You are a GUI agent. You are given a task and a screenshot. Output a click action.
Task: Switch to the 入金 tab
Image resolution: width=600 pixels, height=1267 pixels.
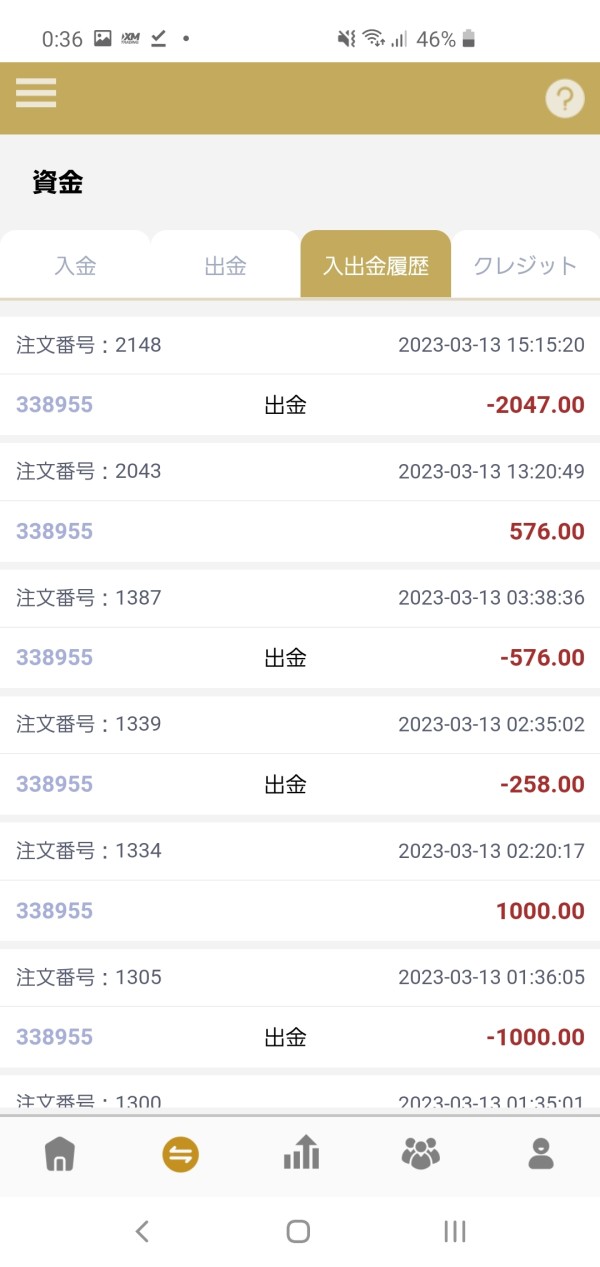(75, 266)
